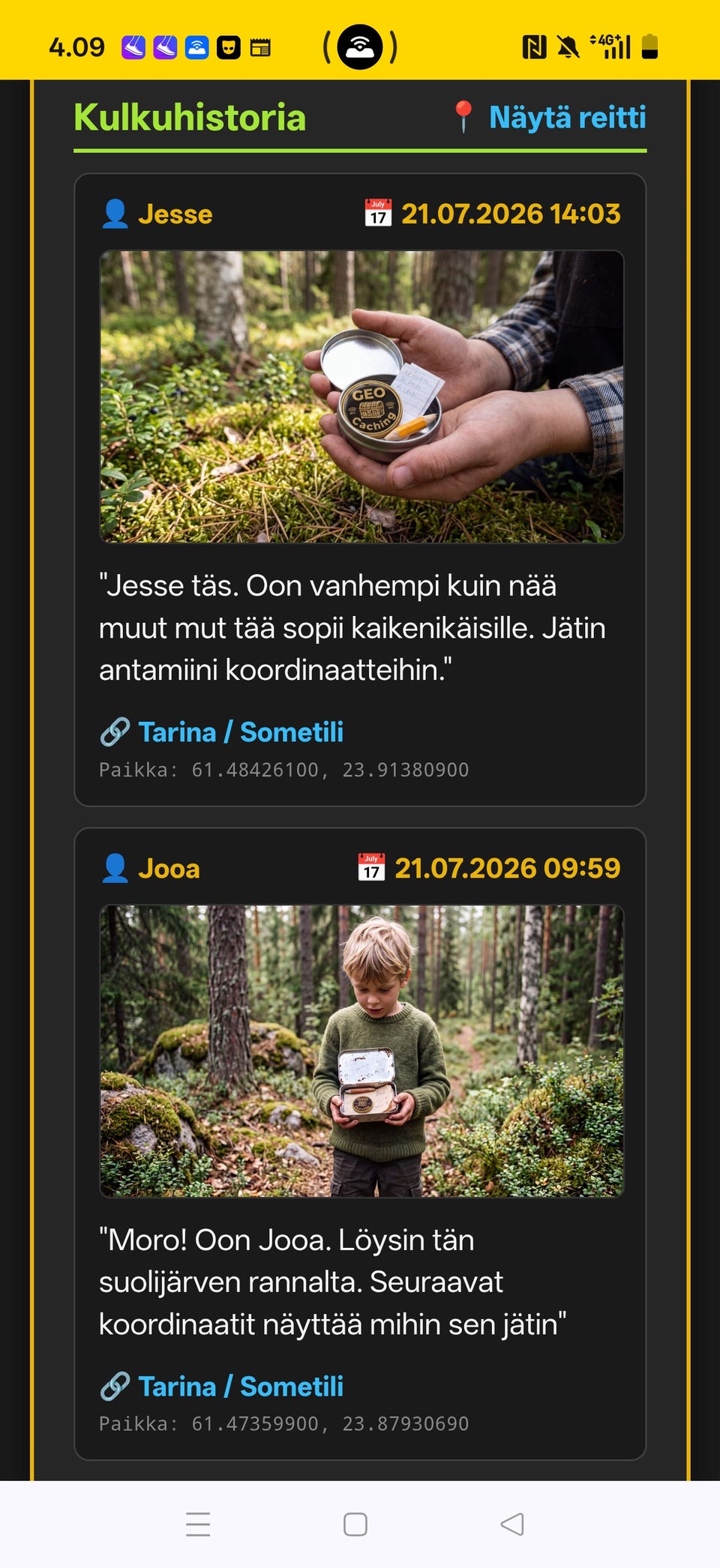Open the Näytä reitti route link
The image size is (720, 1568).
pos(549,118)
